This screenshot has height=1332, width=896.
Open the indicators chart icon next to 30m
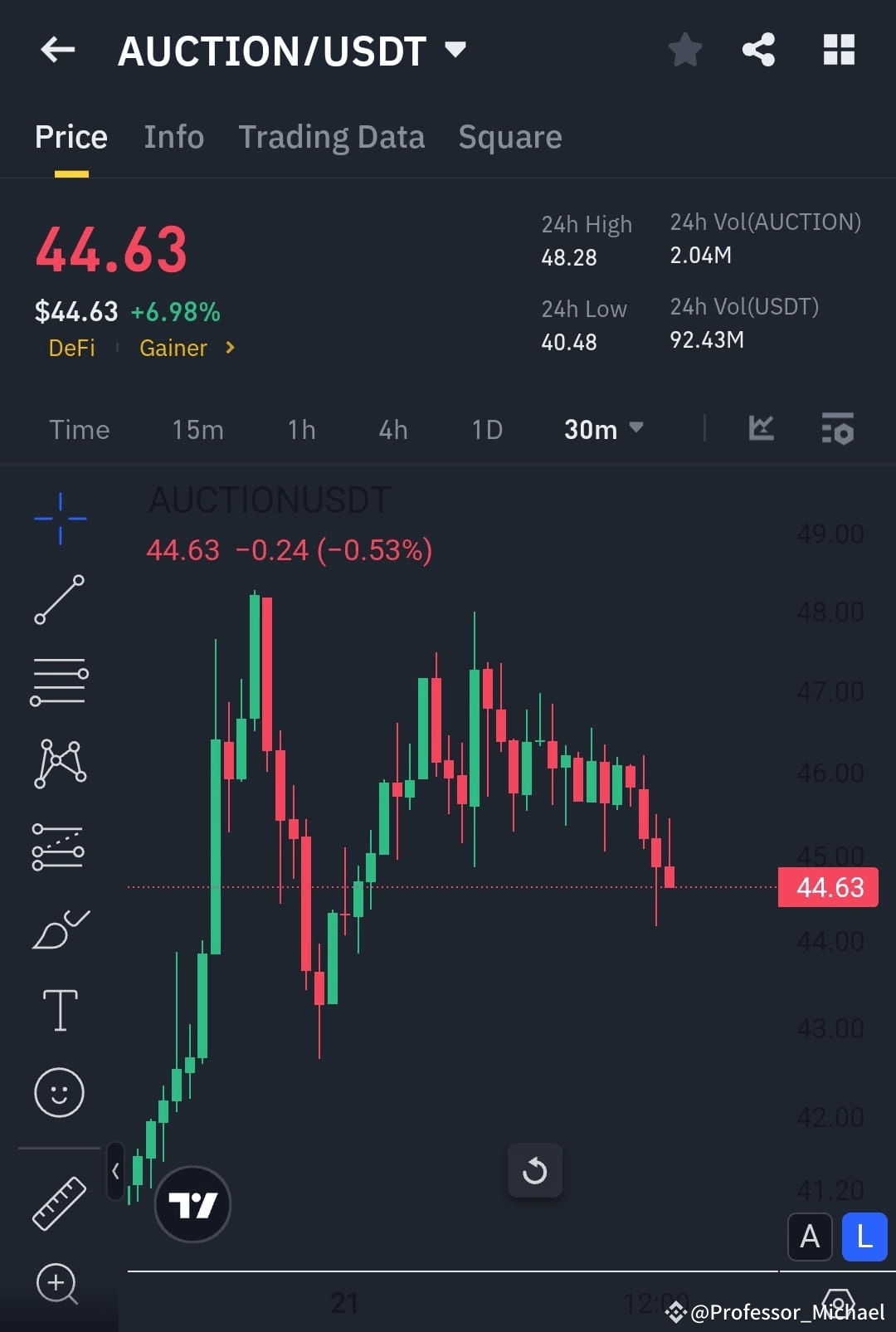click(x=761, y=429)
